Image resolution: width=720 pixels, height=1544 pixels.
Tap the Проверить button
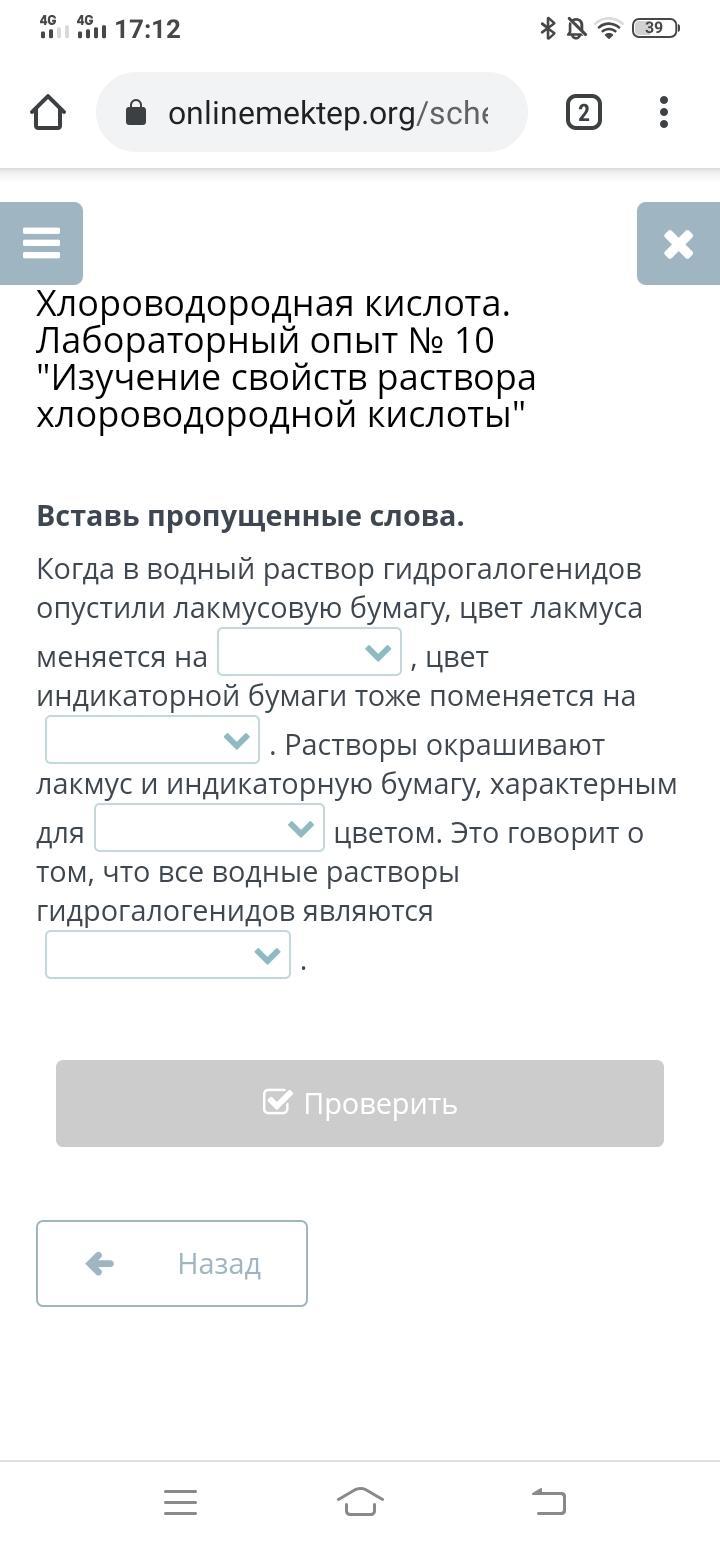coord(360,1103)
